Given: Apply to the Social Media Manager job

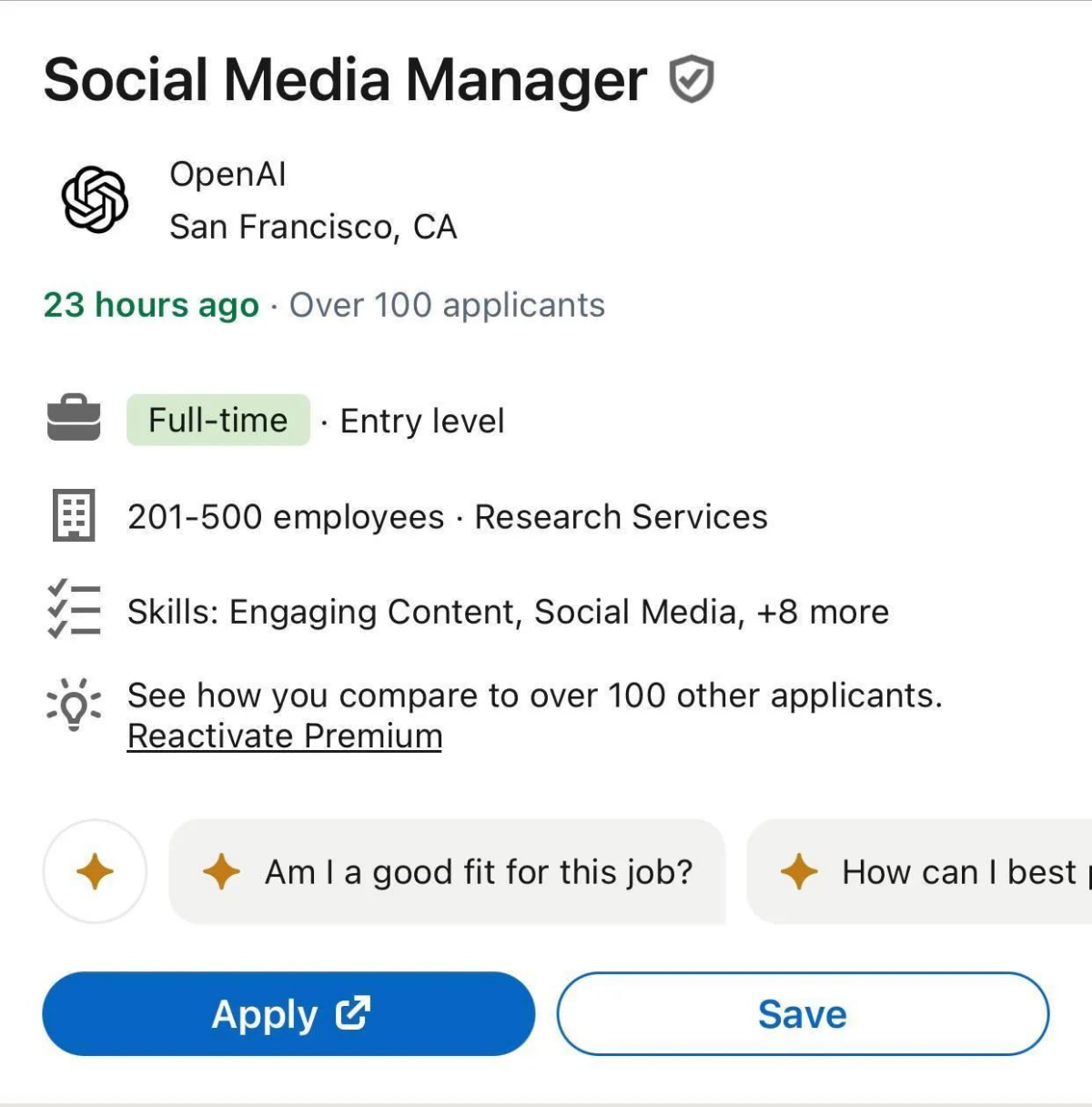Looking at the screenshot, I should pyautogui.click(x=288, y=1014).
